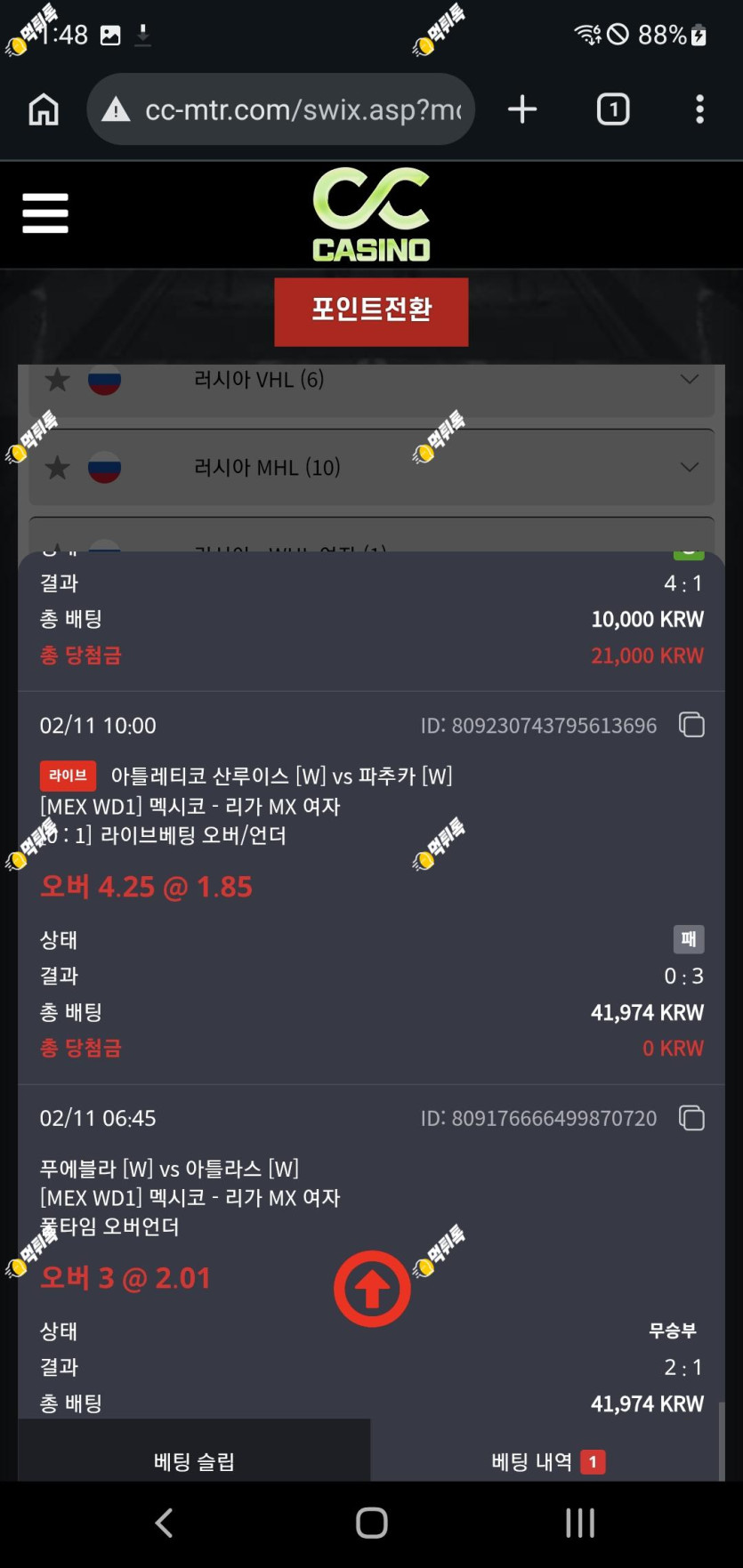Go back with the system back button

165,1523
